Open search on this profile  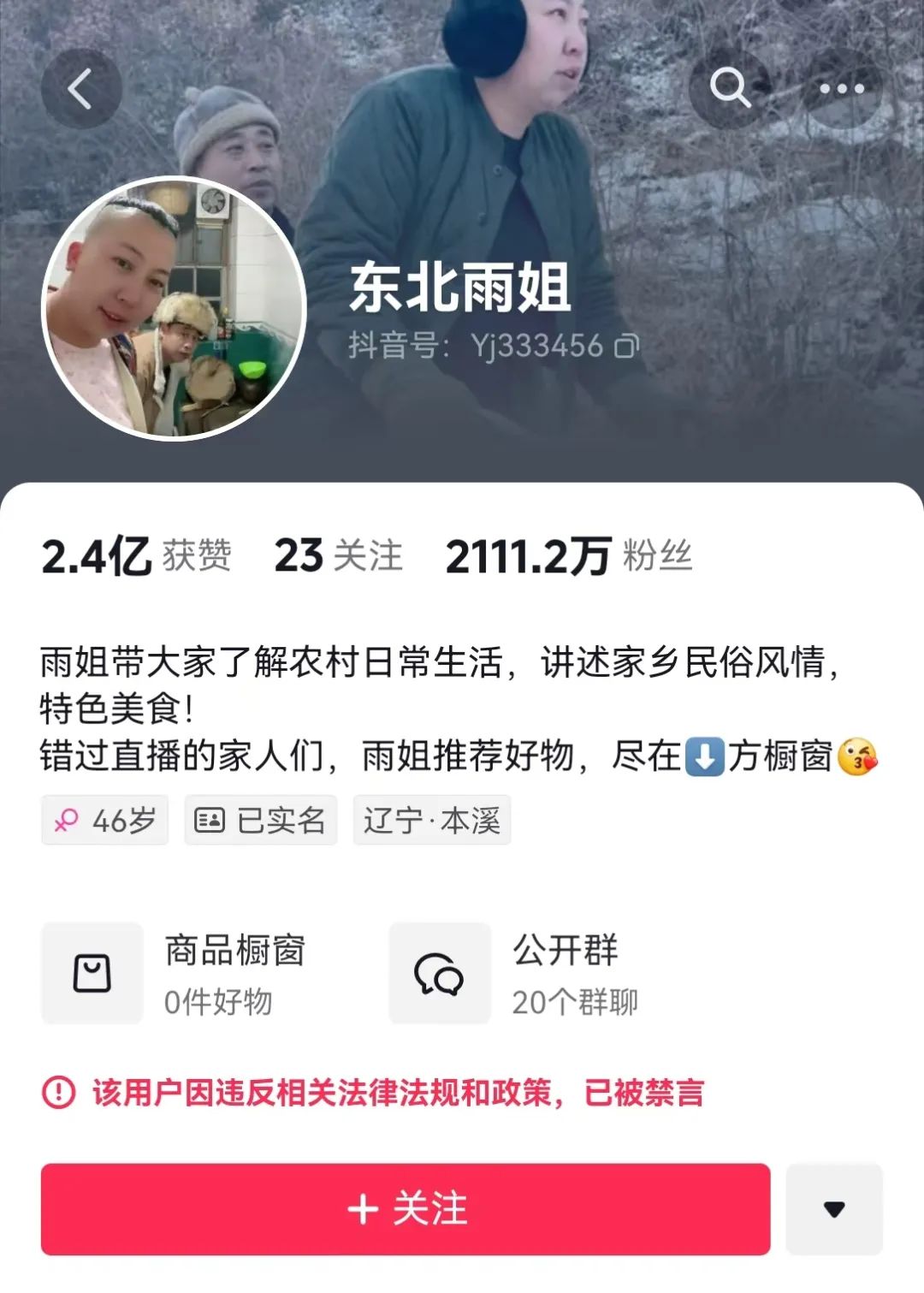[730, 88]
